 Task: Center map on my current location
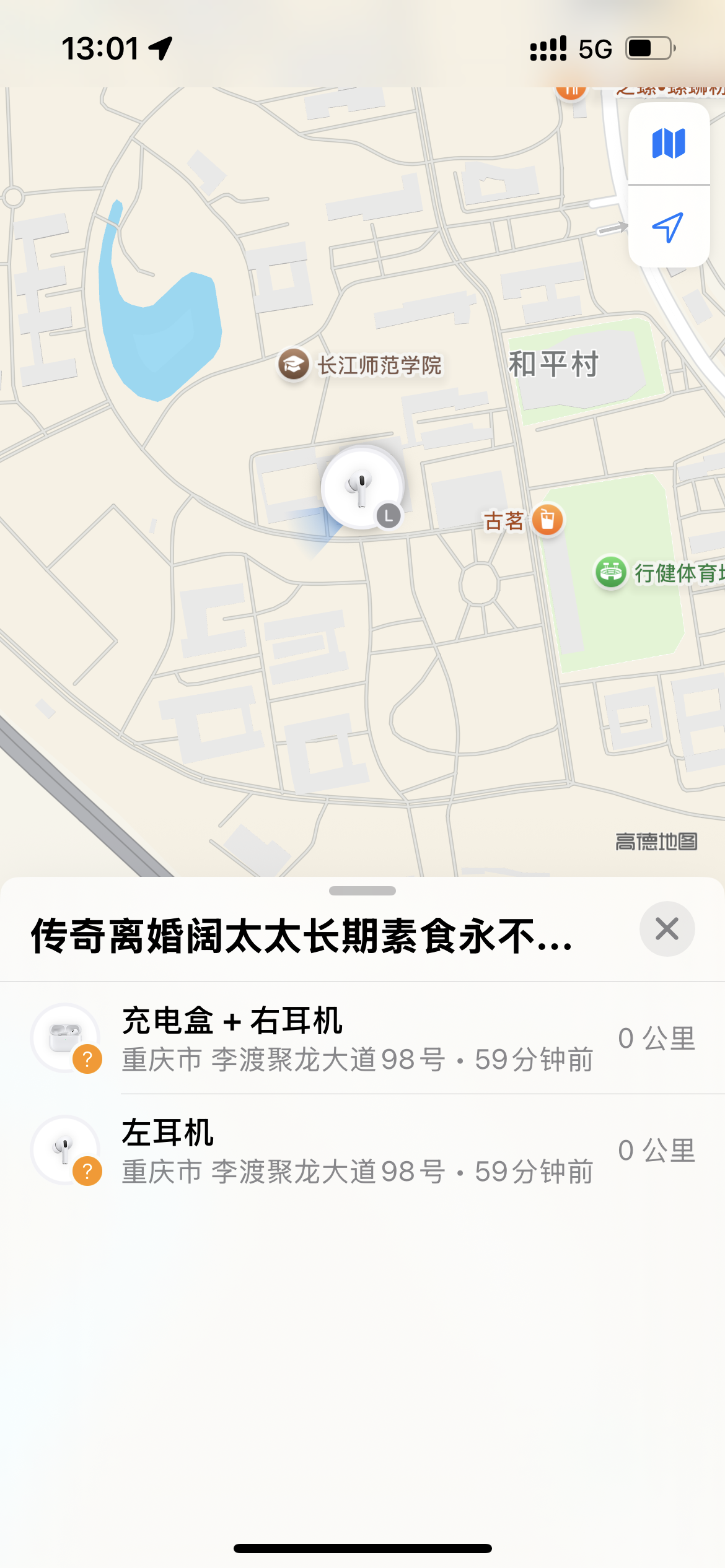[669, 227]
